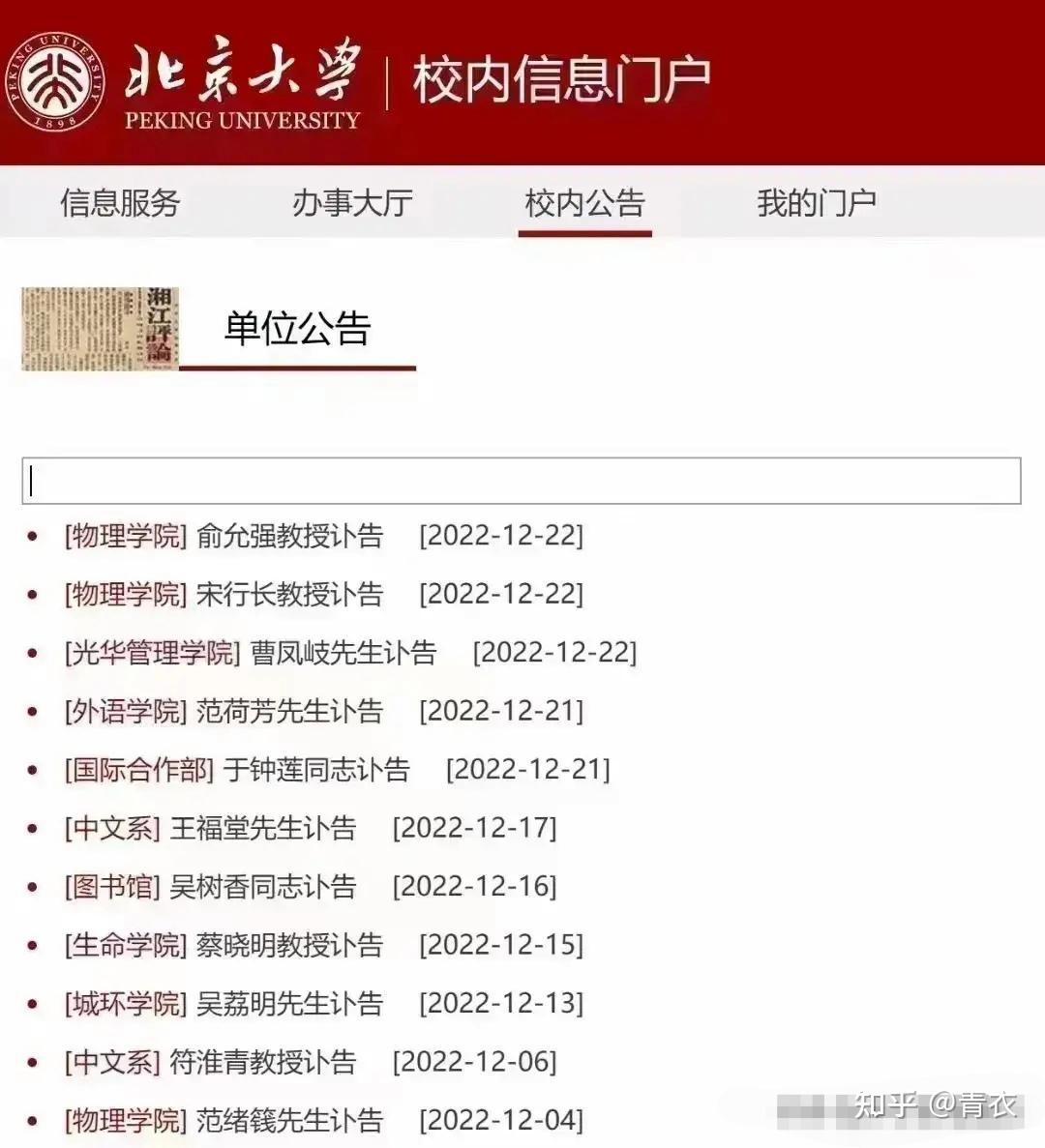Open the 办事大厅 tab
1045x1148 pixels.
352,203
